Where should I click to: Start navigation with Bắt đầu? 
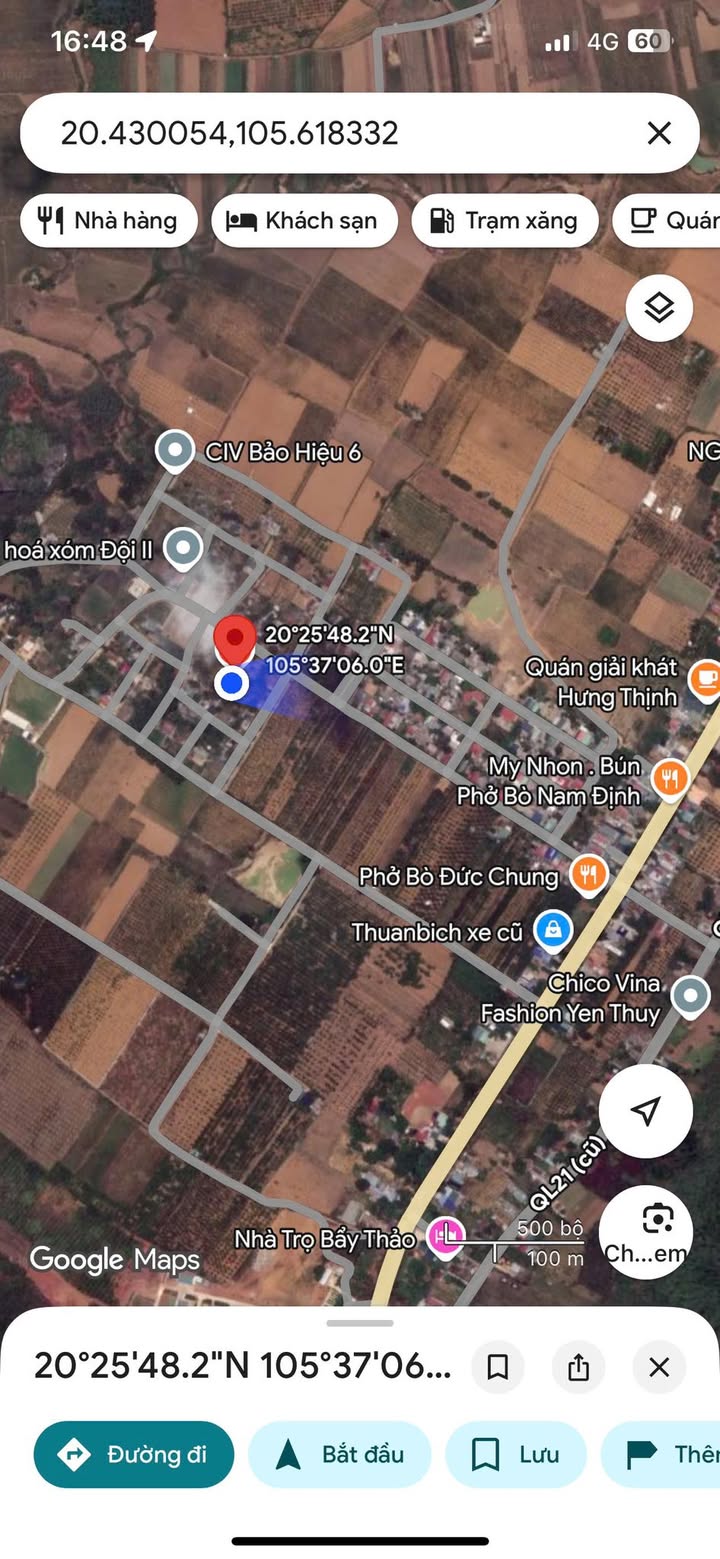point(339,1454)
